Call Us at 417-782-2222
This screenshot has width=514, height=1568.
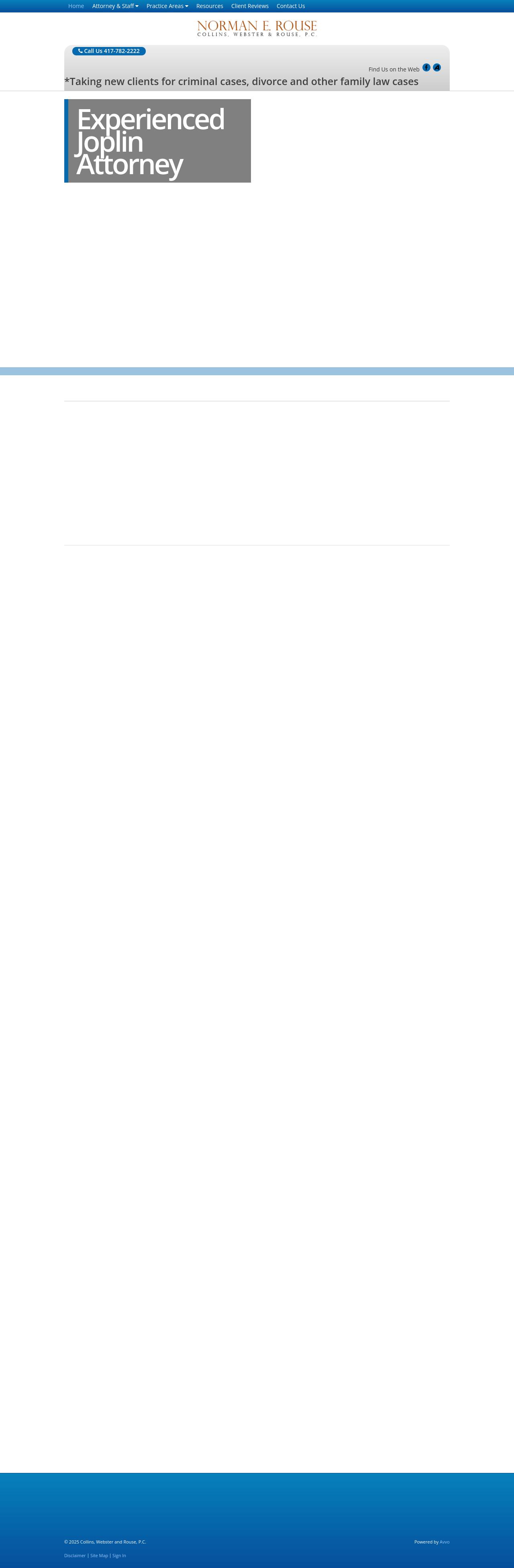109,51
